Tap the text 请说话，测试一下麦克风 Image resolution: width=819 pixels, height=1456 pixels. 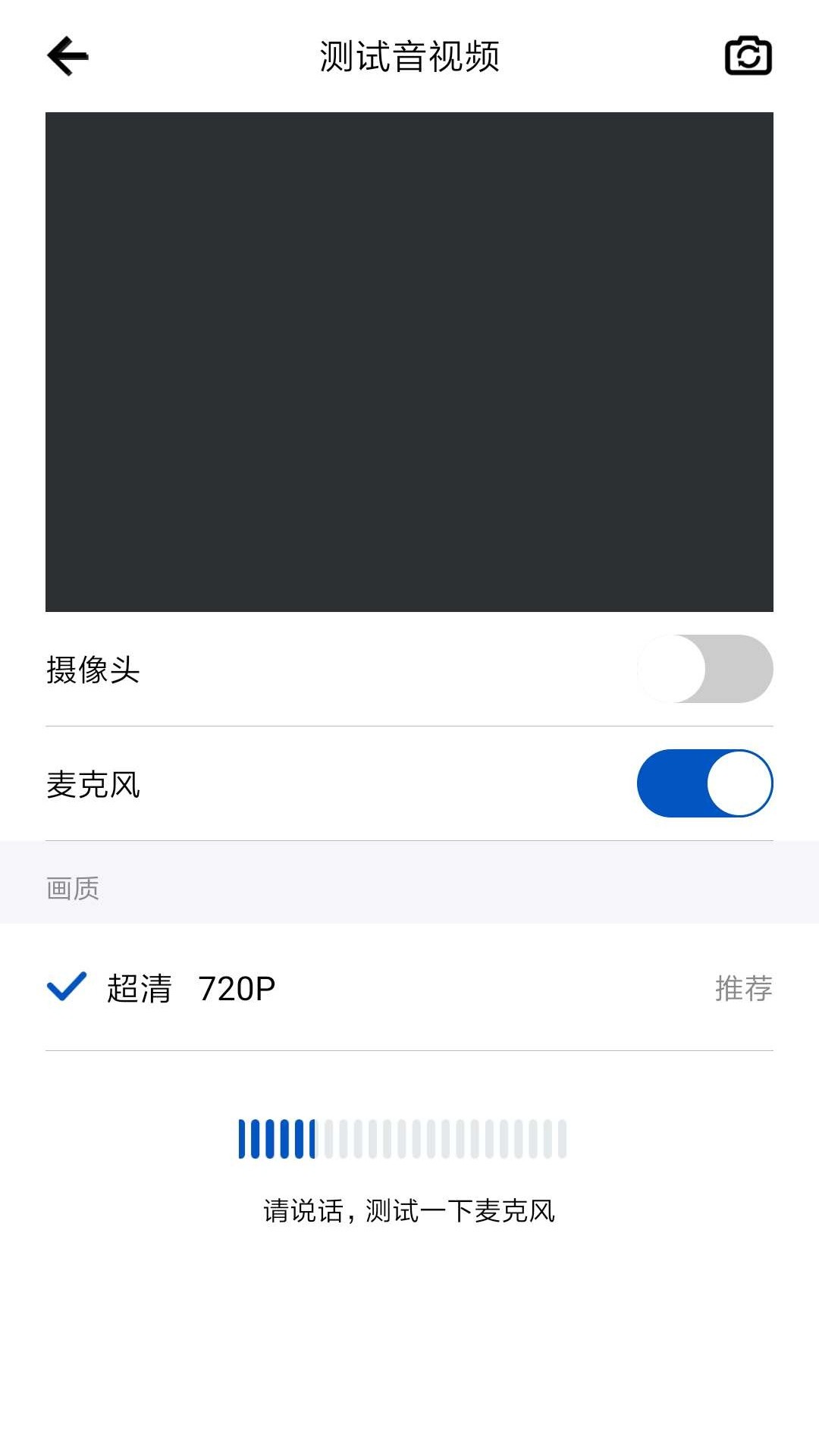tap(409, 1206)
